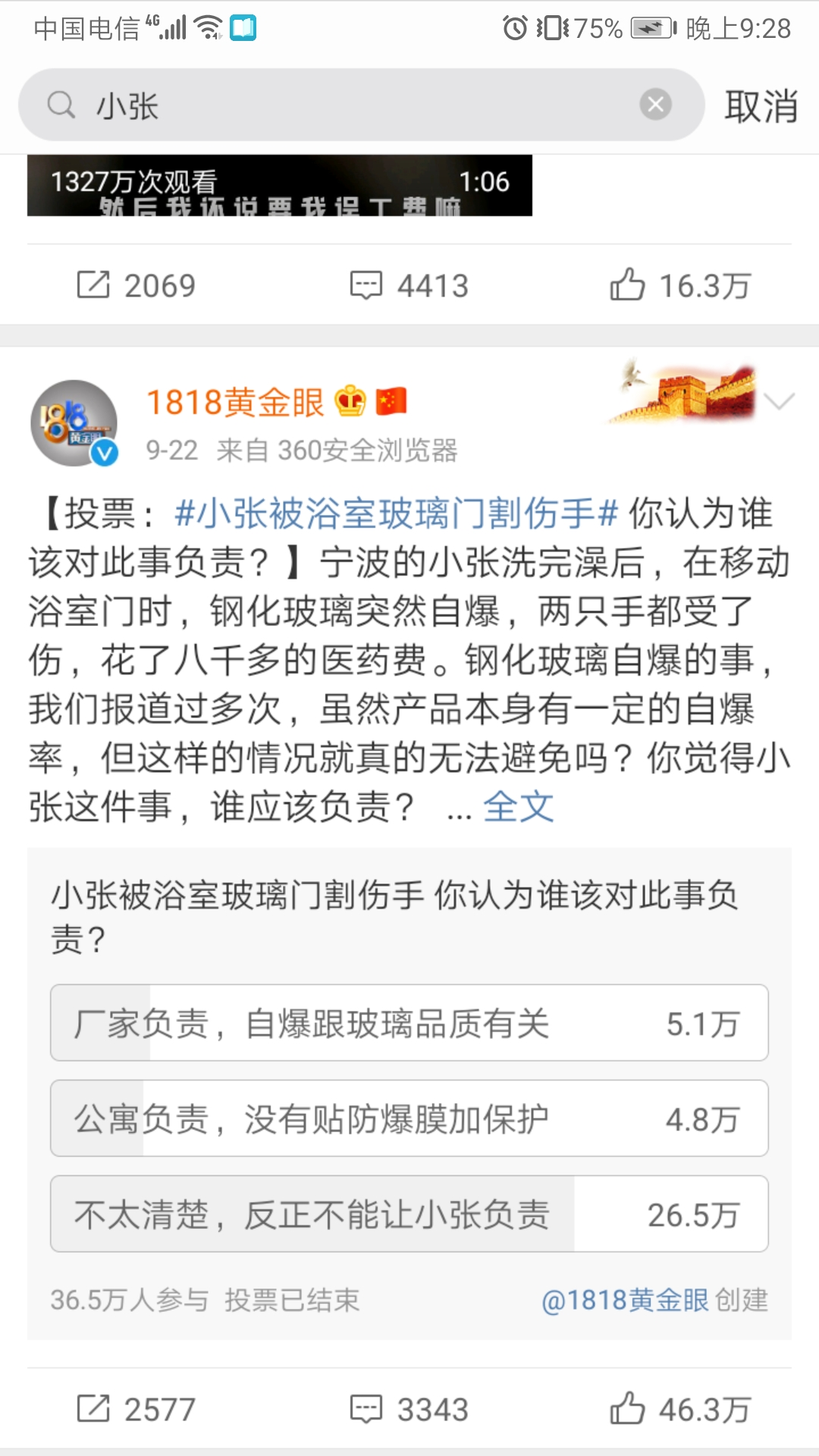
Task: Open the 4413 comments on the video post
Action: click(409, 286)
